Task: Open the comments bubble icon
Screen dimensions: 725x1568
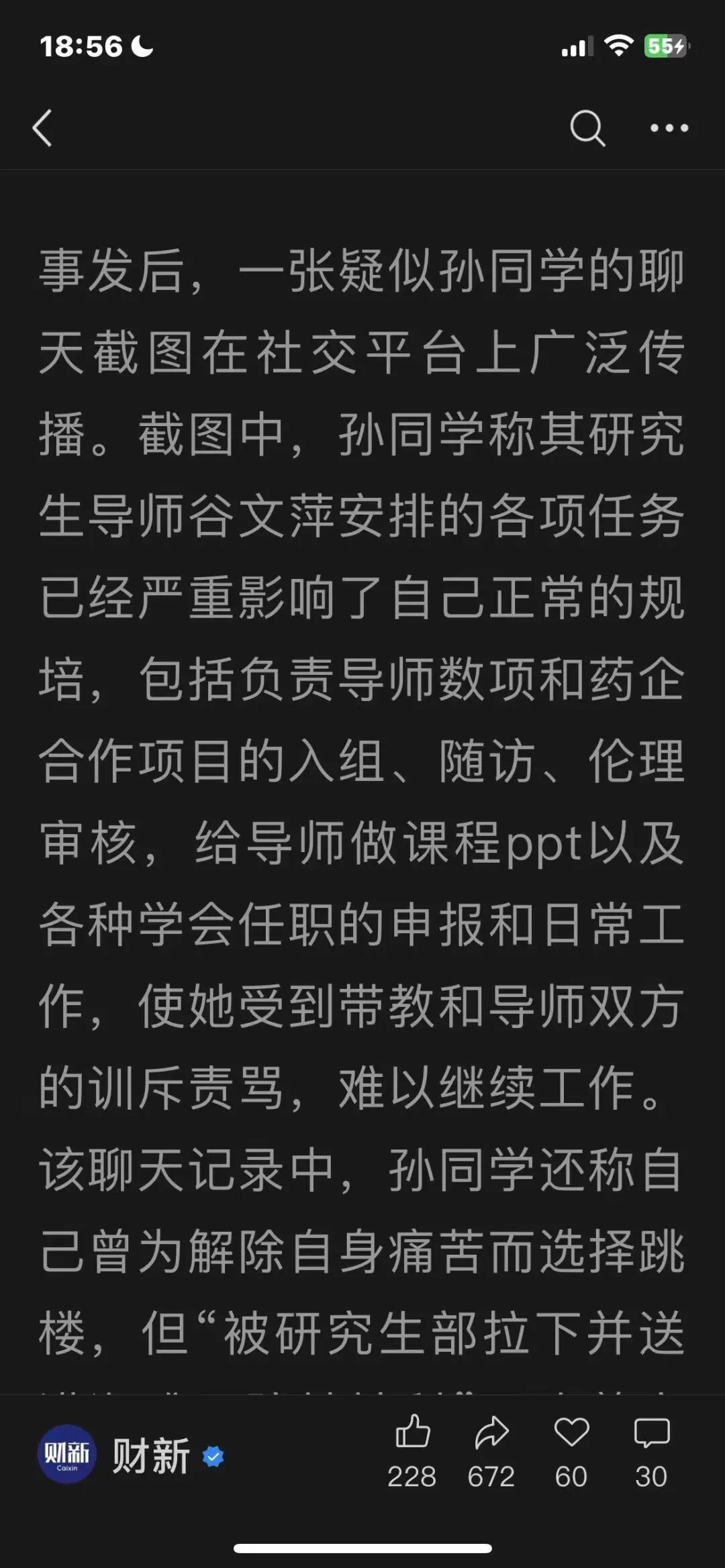Action: click(x=651, y=1432)
